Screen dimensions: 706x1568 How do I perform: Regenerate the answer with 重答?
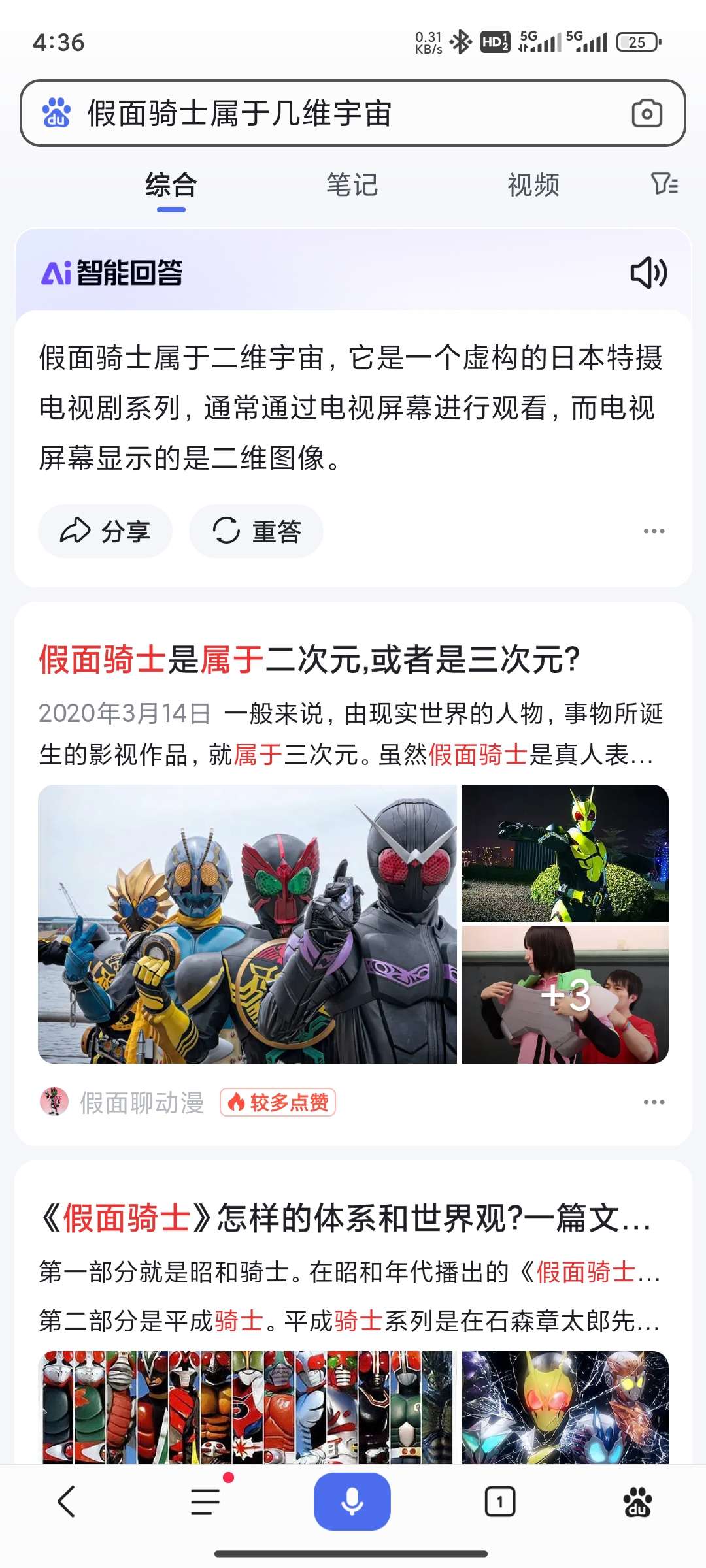(x=256, y=531)
